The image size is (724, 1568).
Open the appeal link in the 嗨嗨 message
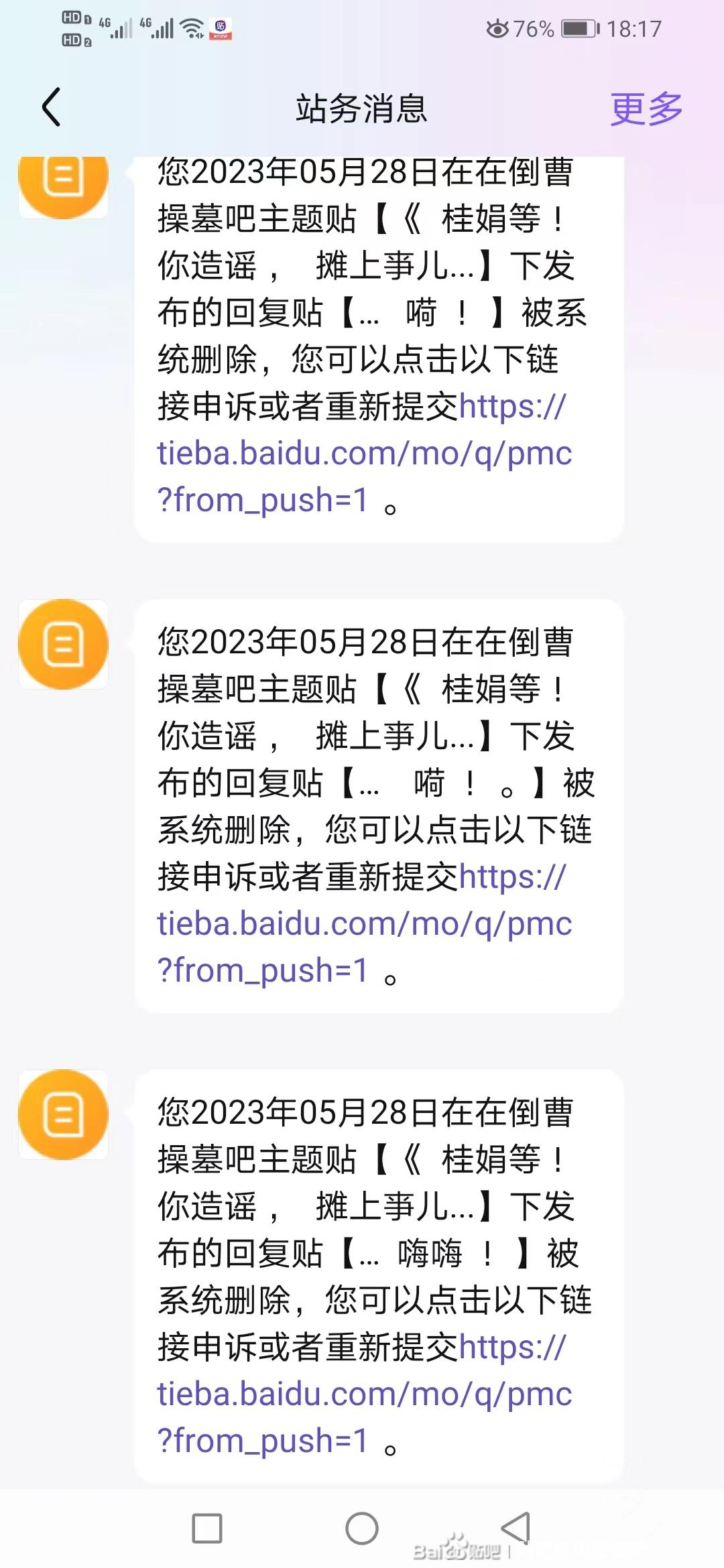click(364, 1394)
